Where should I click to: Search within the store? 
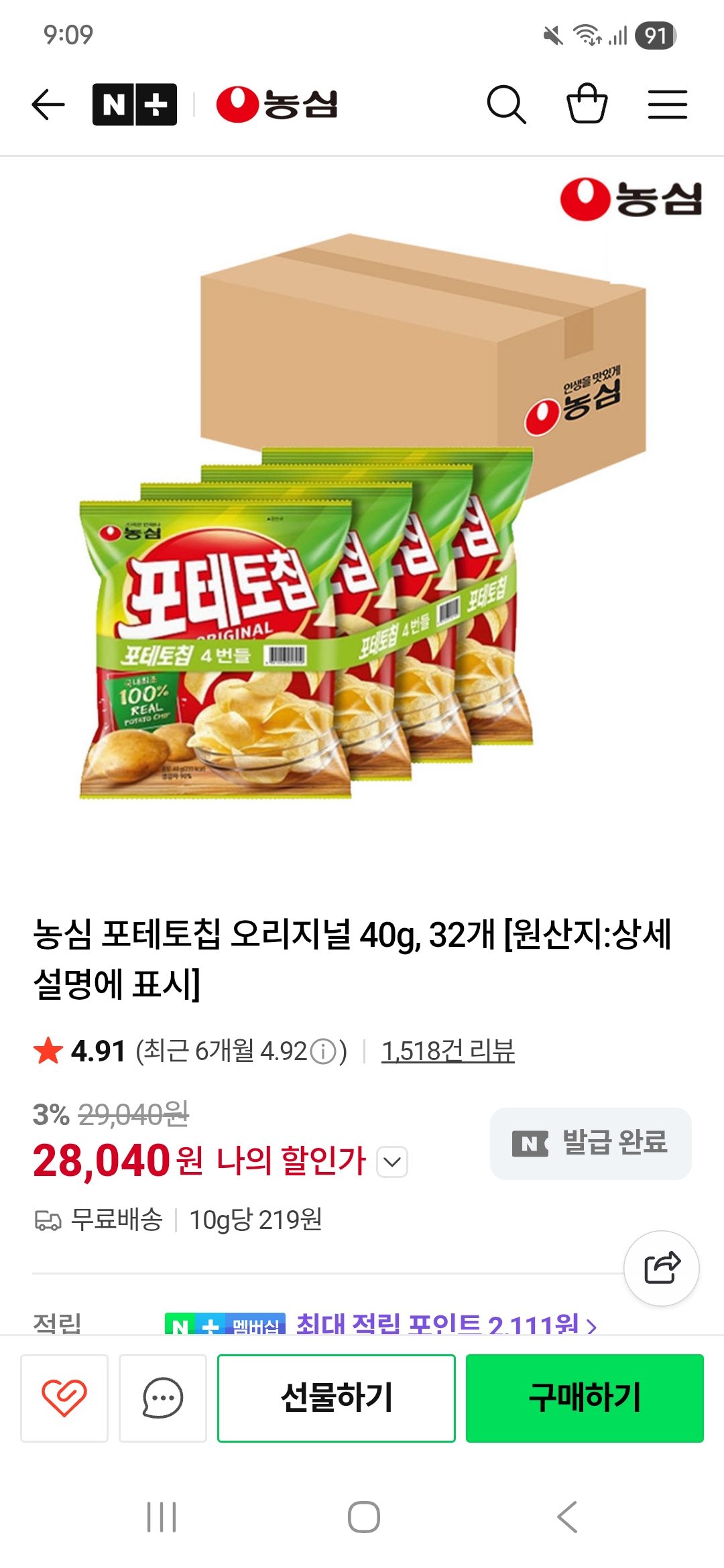click(x=506, y=105)
